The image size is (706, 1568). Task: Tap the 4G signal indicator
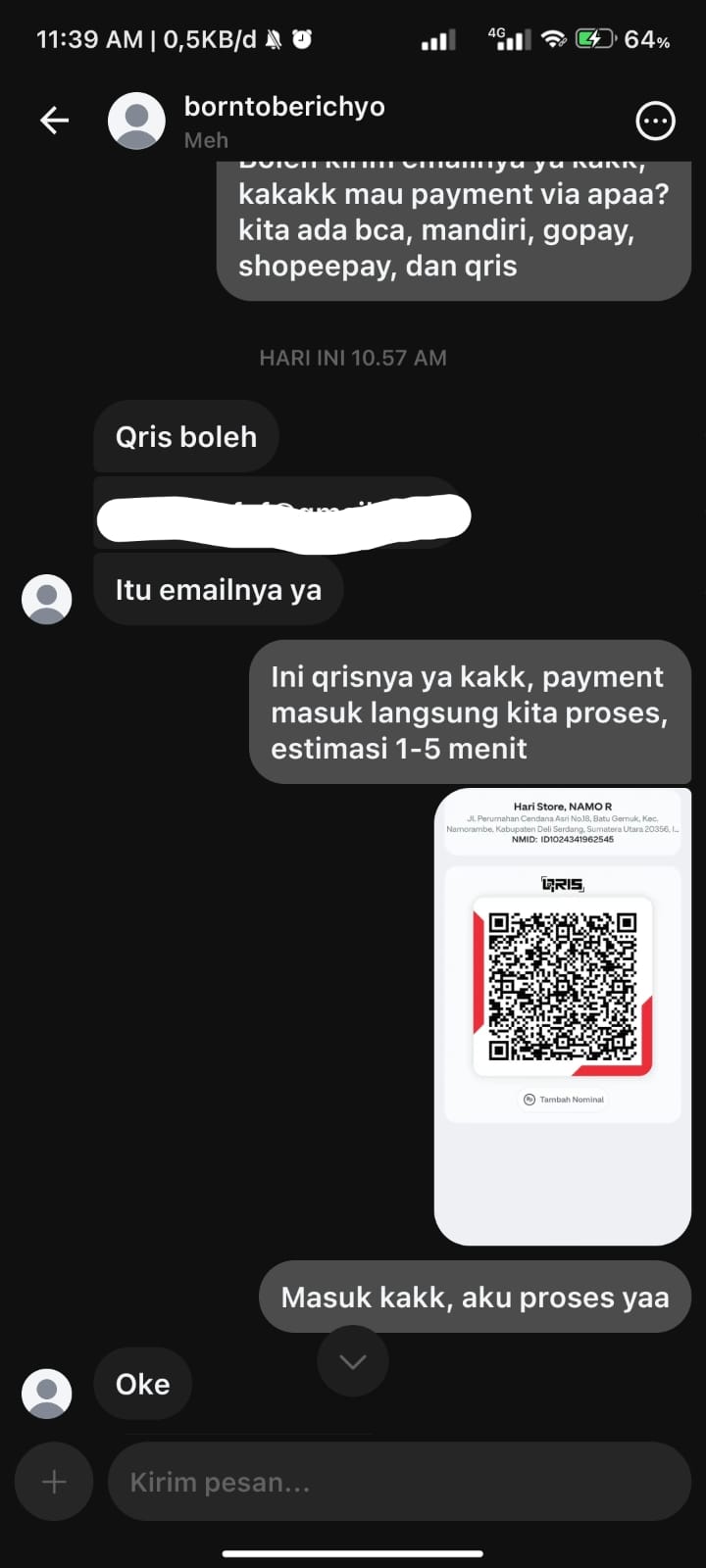(x=507, y=39)
